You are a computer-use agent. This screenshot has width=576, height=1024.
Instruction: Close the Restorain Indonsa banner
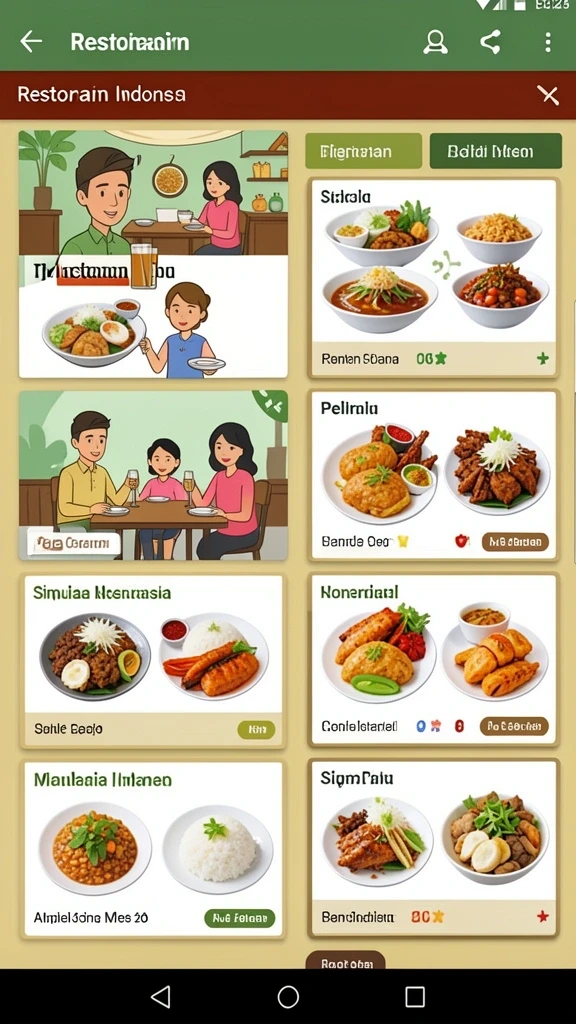pyautogui.click(x=548, y=95)
